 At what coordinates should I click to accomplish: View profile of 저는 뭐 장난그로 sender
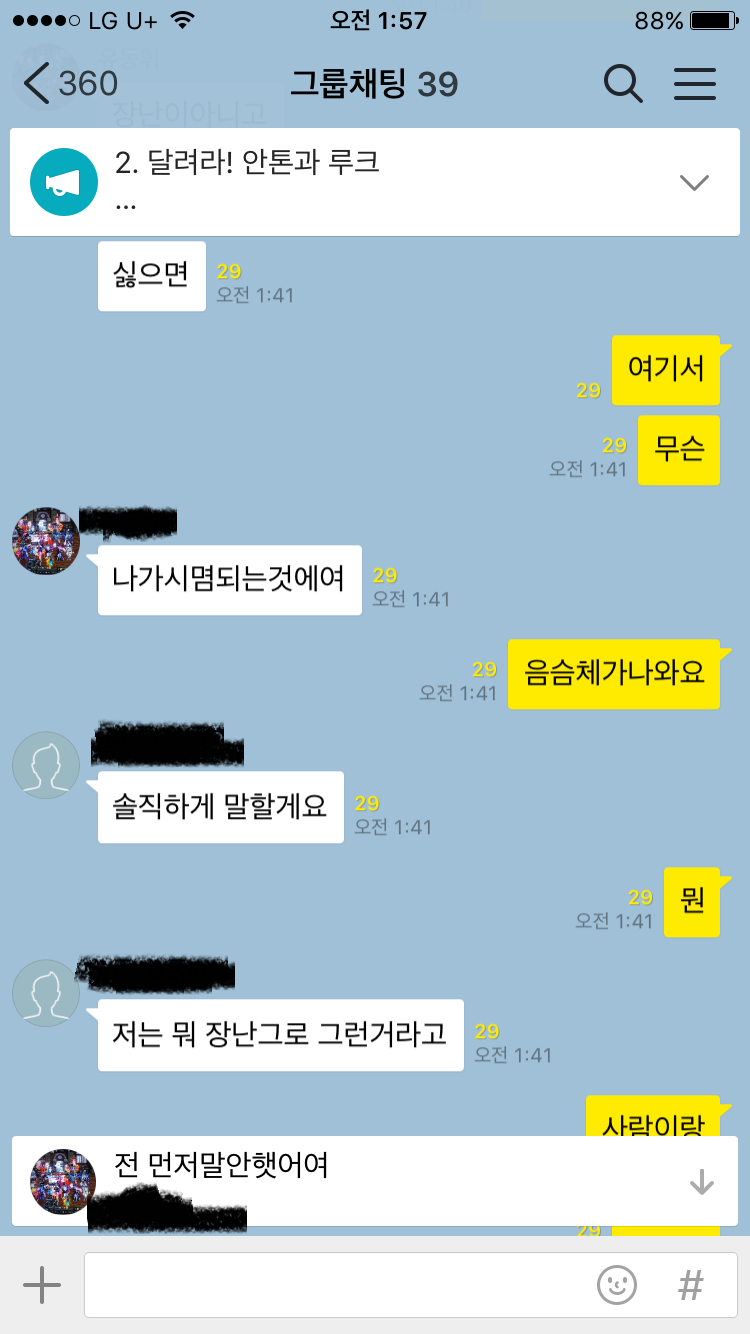[46, 993]
